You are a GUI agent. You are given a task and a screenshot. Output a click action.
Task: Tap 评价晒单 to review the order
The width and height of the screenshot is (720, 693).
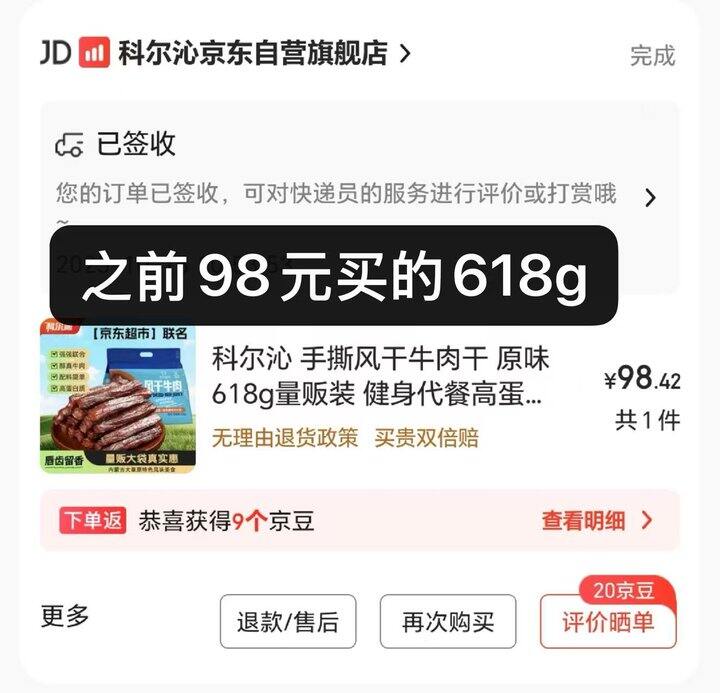(607, 622)
